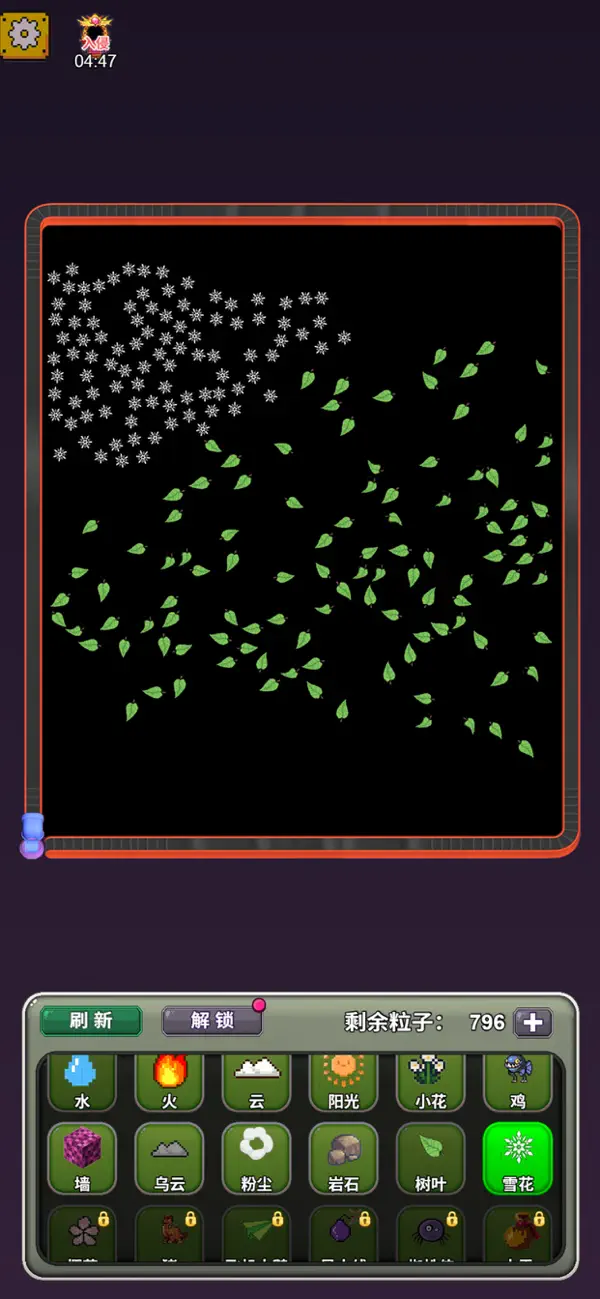This screenshot has width=600, height=1299.
Task: Open the settings gear icon
Action: point(24,36)
